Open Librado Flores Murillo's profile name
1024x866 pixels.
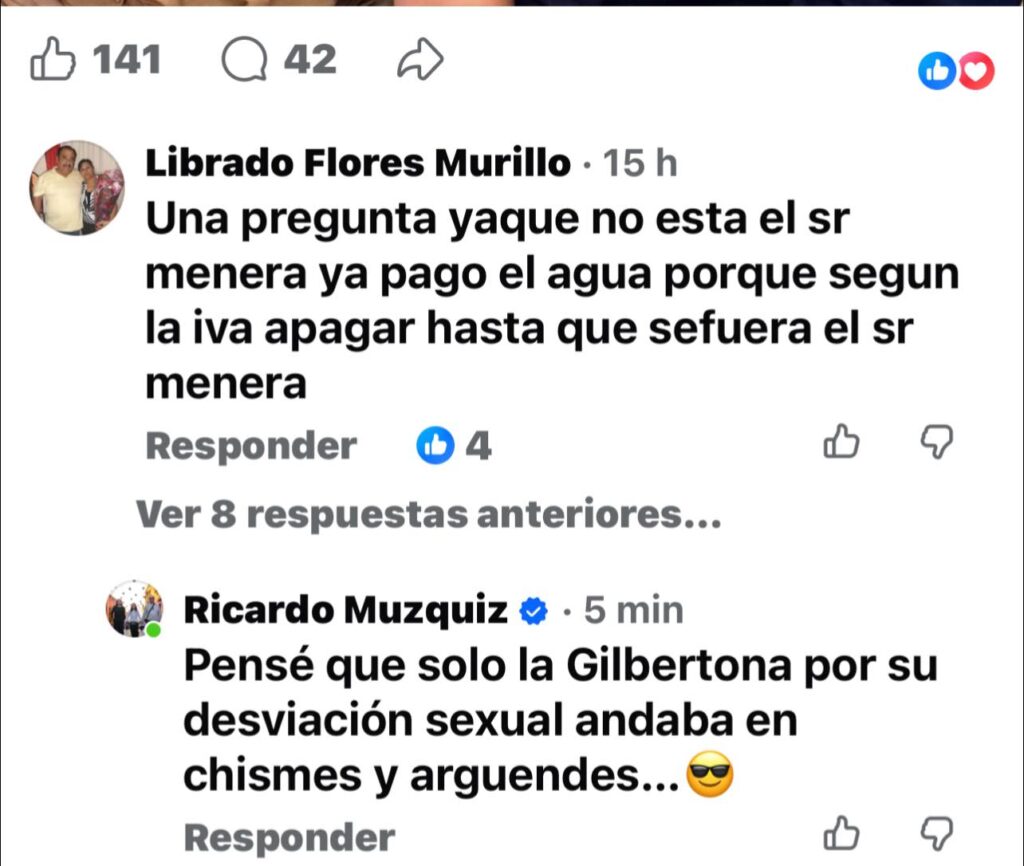pos(358,162)
